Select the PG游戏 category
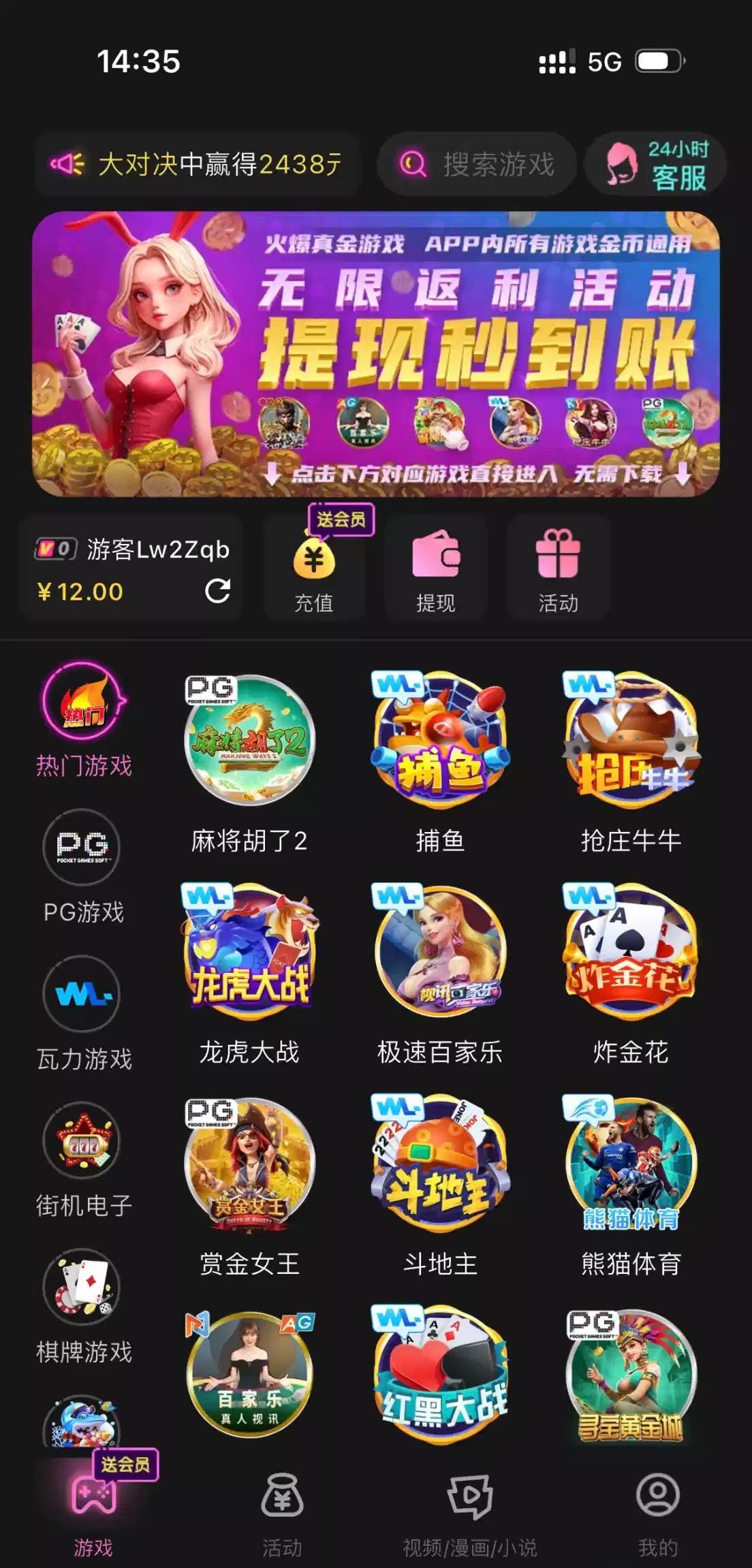 [x=82, y=865]
